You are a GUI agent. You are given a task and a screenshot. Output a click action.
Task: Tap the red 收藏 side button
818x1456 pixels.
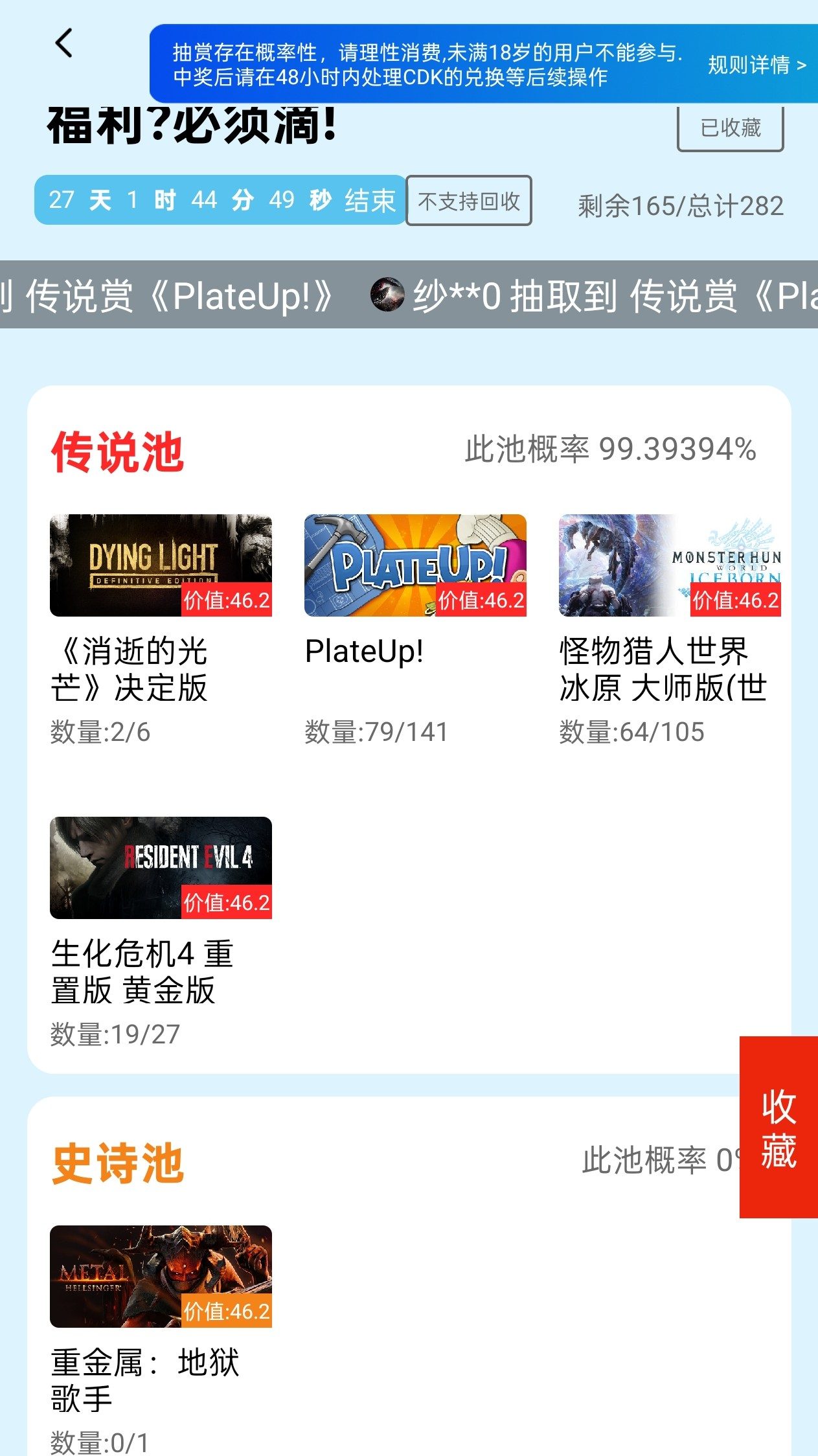[x=778, y=1127]
